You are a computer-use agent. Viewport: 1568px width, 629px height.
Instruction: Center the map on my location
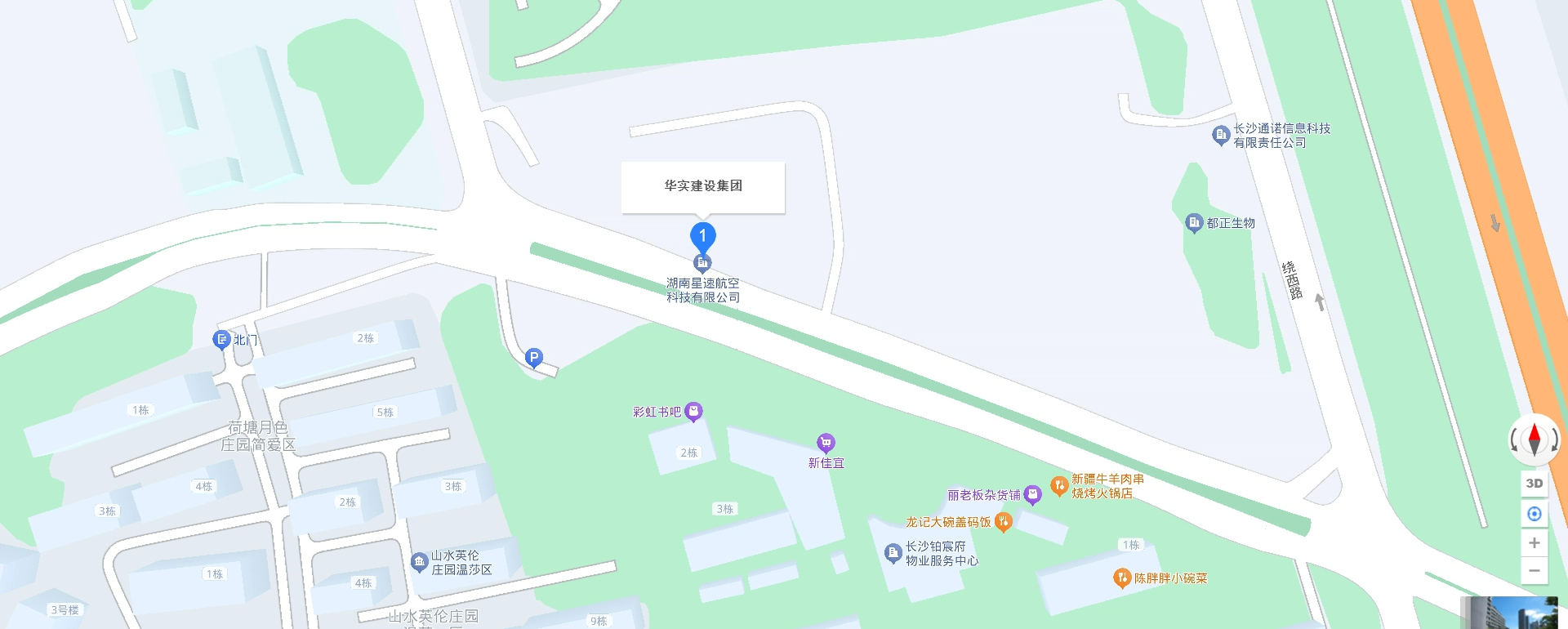(x=1535, y=514)
